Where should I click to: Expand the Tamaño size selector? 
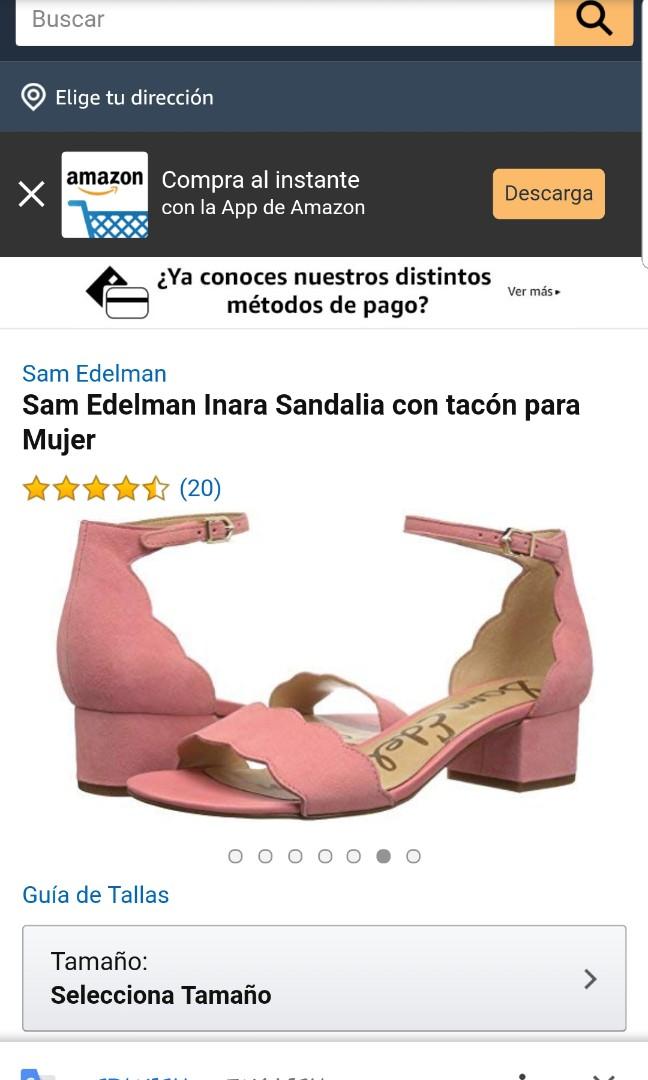(x=324, y=978)
